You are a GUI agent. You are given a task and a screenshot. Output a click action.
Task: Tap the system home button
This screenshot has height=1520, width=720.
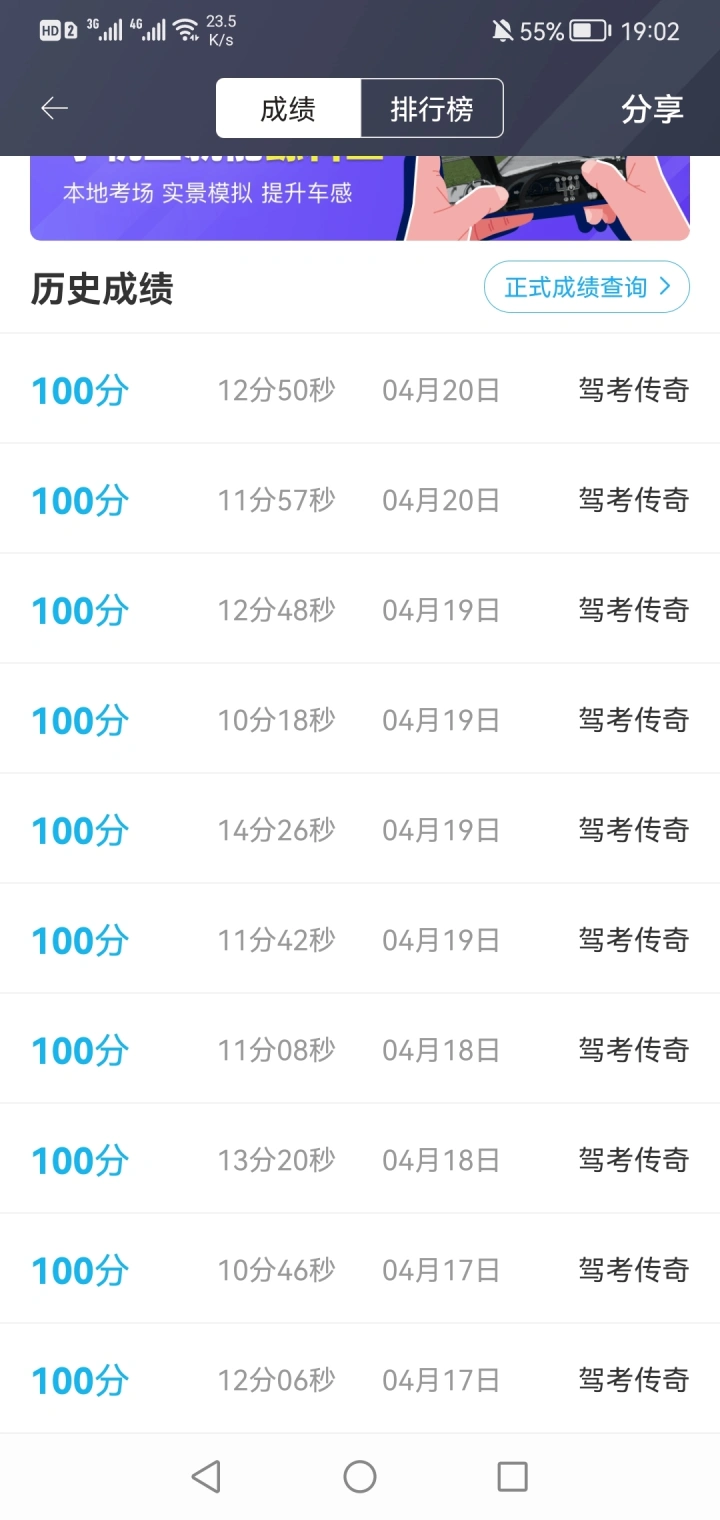(x=360, y=1476)
